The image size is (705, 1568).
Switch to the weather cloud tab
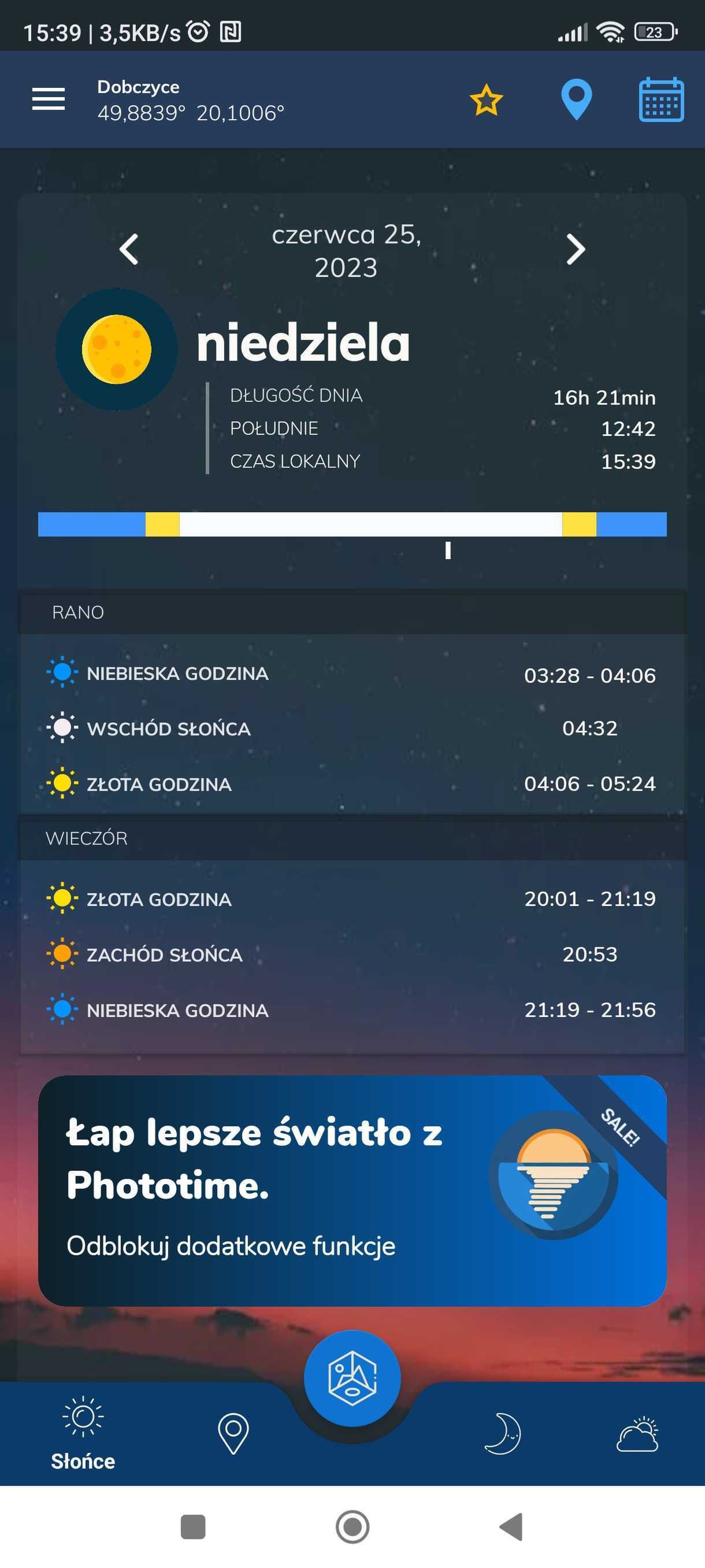click(637, 1434)
